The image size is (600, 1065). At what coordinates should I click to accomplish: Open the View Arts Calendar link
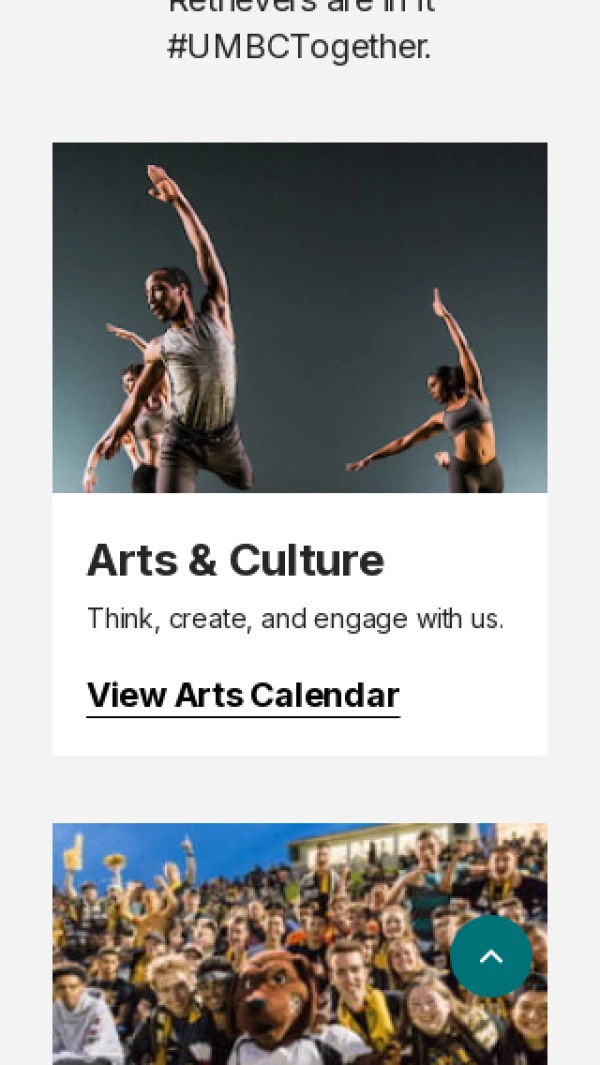point(243,696)
